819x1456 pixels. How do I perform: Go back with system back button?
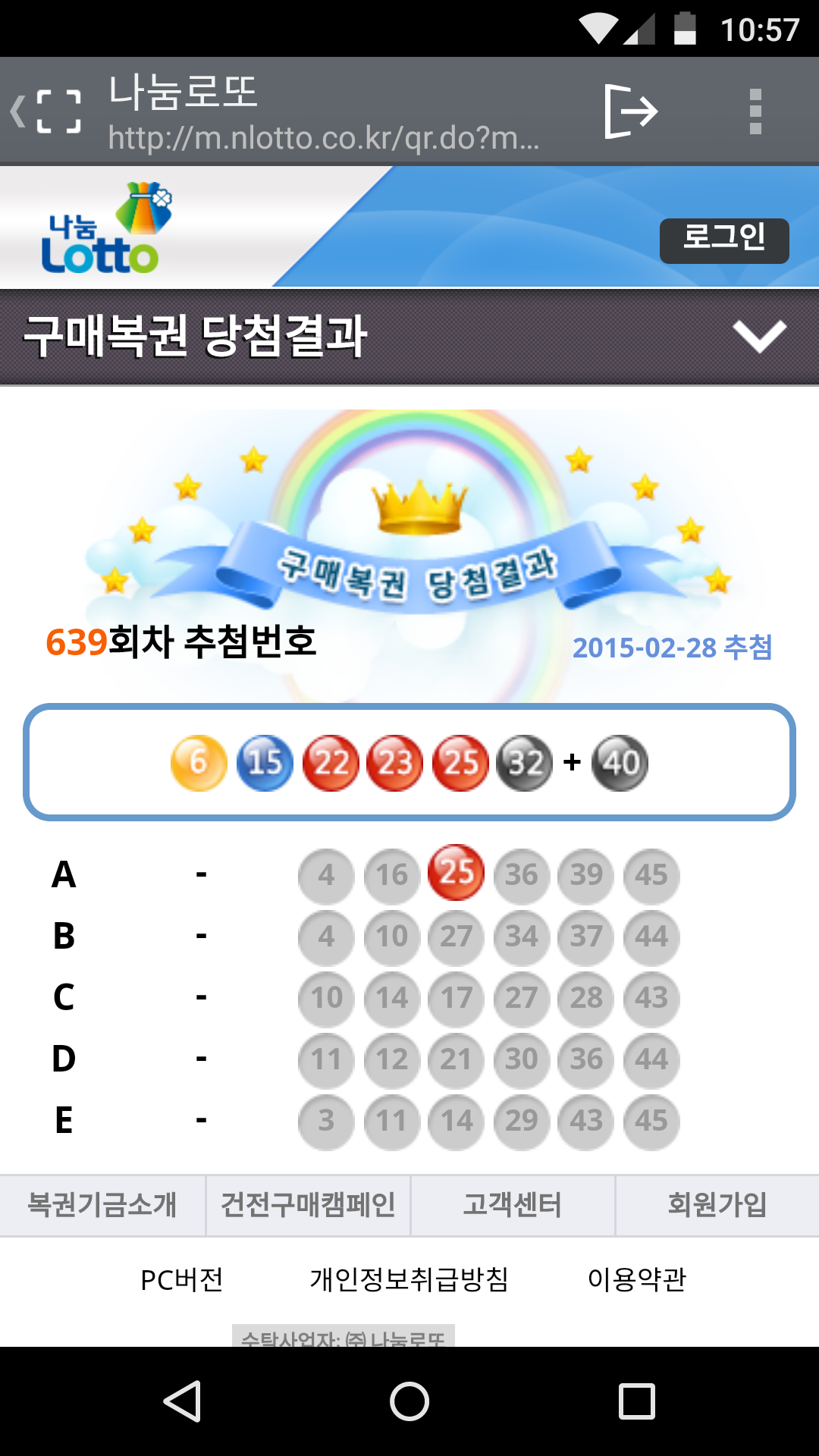[x=182, y=1401]
